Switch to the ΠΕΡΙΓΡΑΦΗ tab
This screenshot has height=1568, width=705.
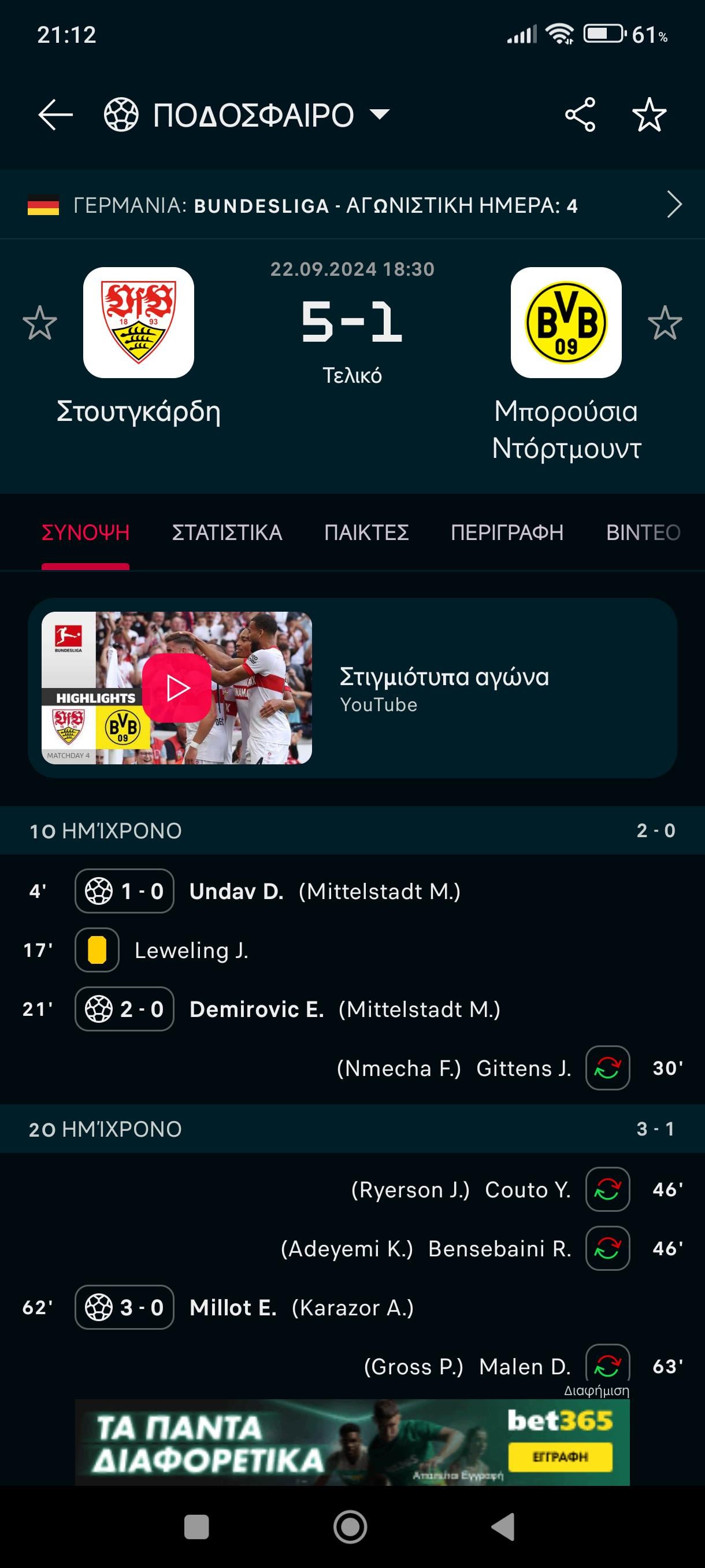507,532
